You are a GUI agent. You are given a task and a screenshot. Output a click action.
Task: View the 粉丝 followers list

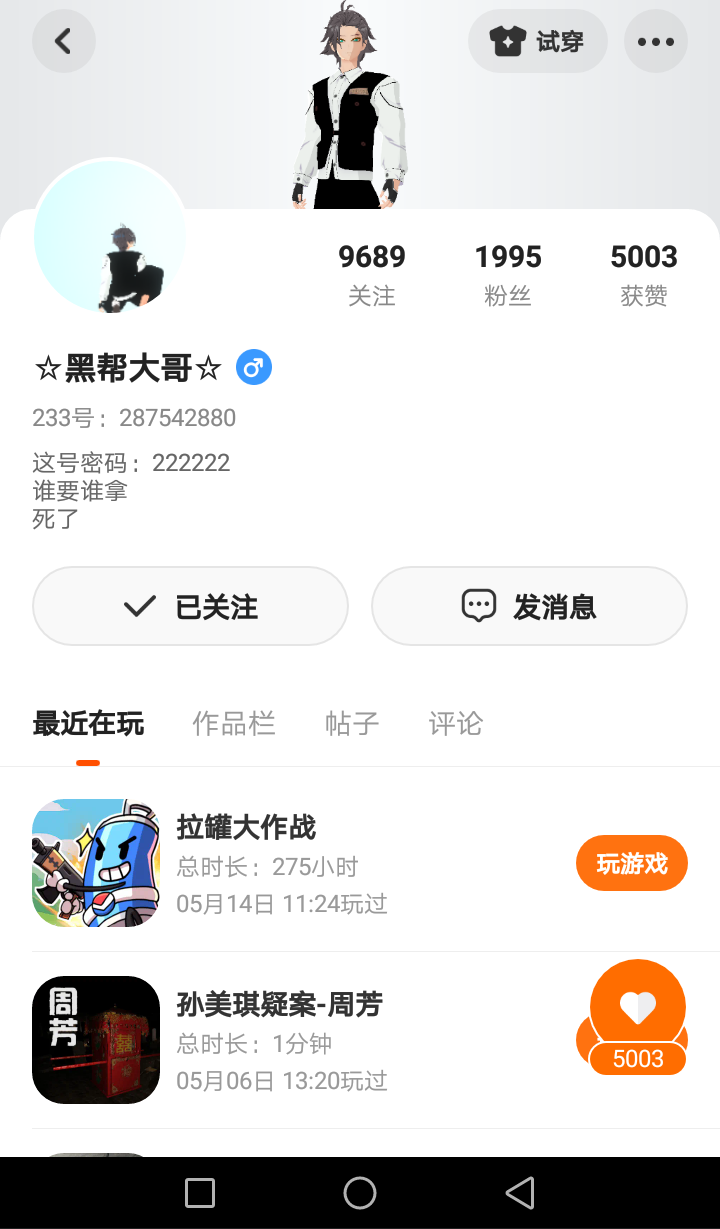tap(508, 272)
